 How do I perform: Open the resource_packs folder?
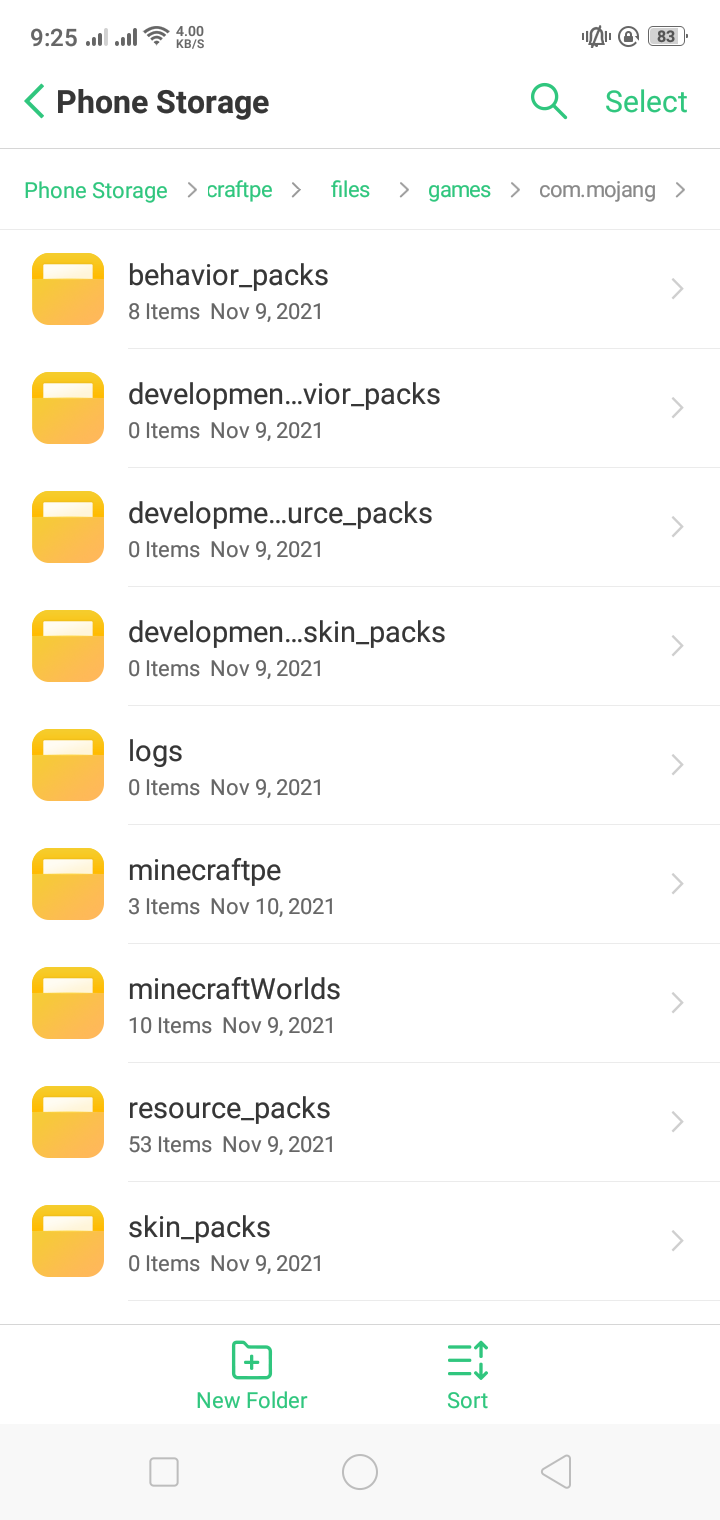point(360,1123)
